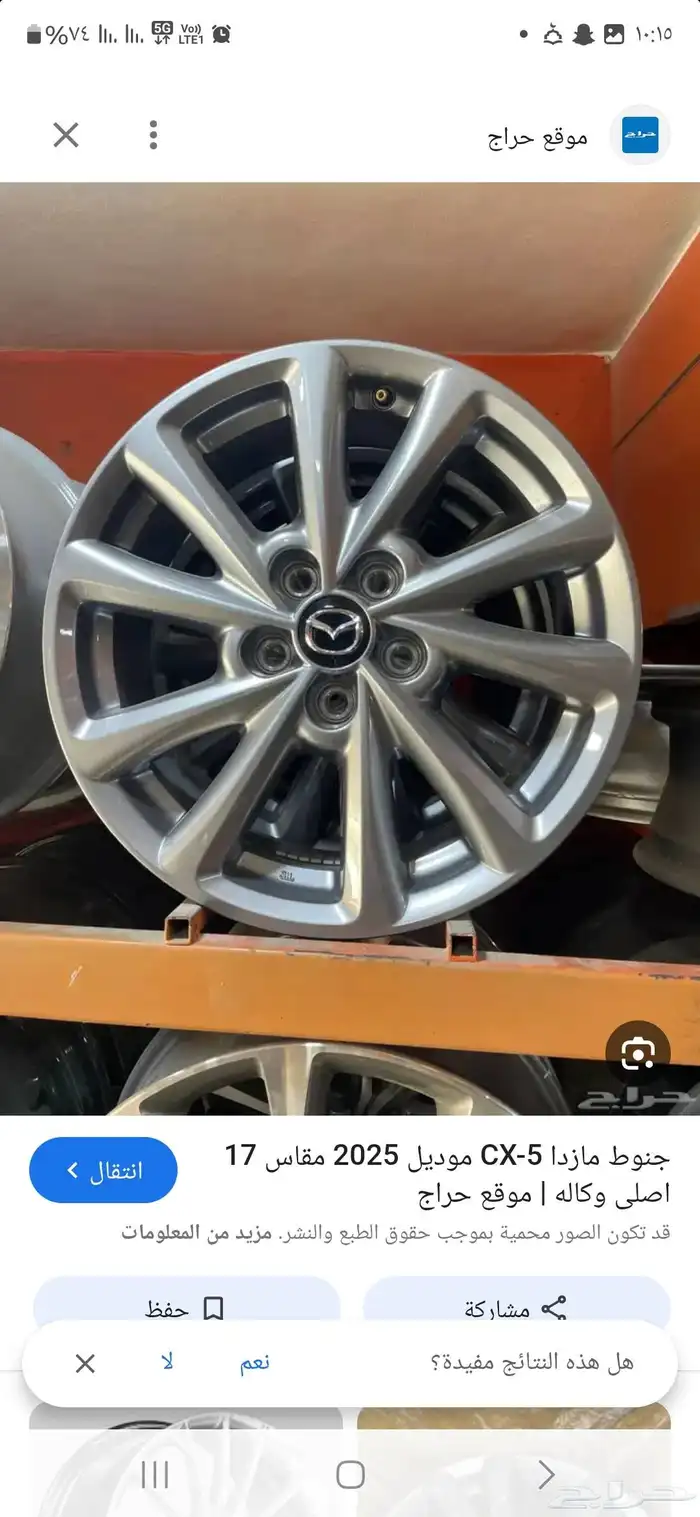Viewport: 700px width, 1517px height.
Task: Close the image viewer with the X
Action: (x=66, y=135)
